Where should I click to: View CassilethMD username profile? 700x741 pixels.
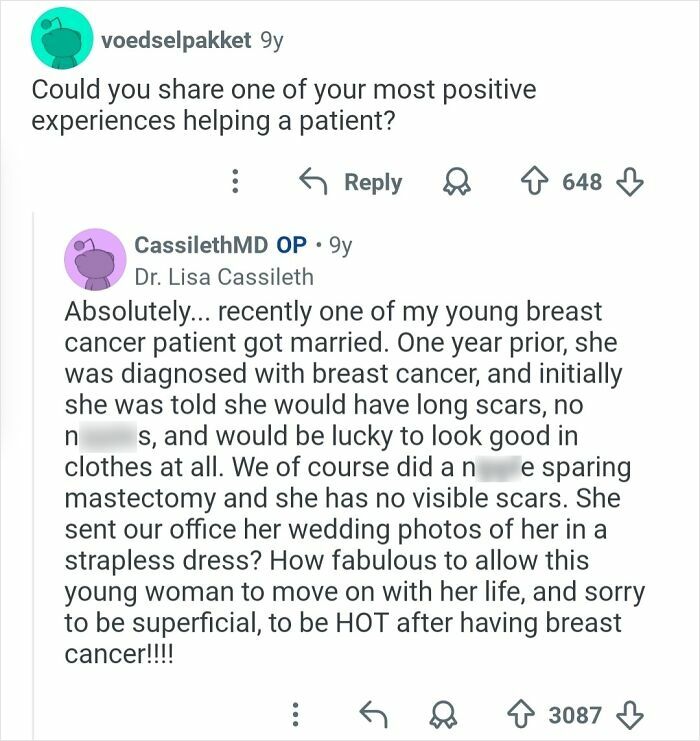(201, 244)
